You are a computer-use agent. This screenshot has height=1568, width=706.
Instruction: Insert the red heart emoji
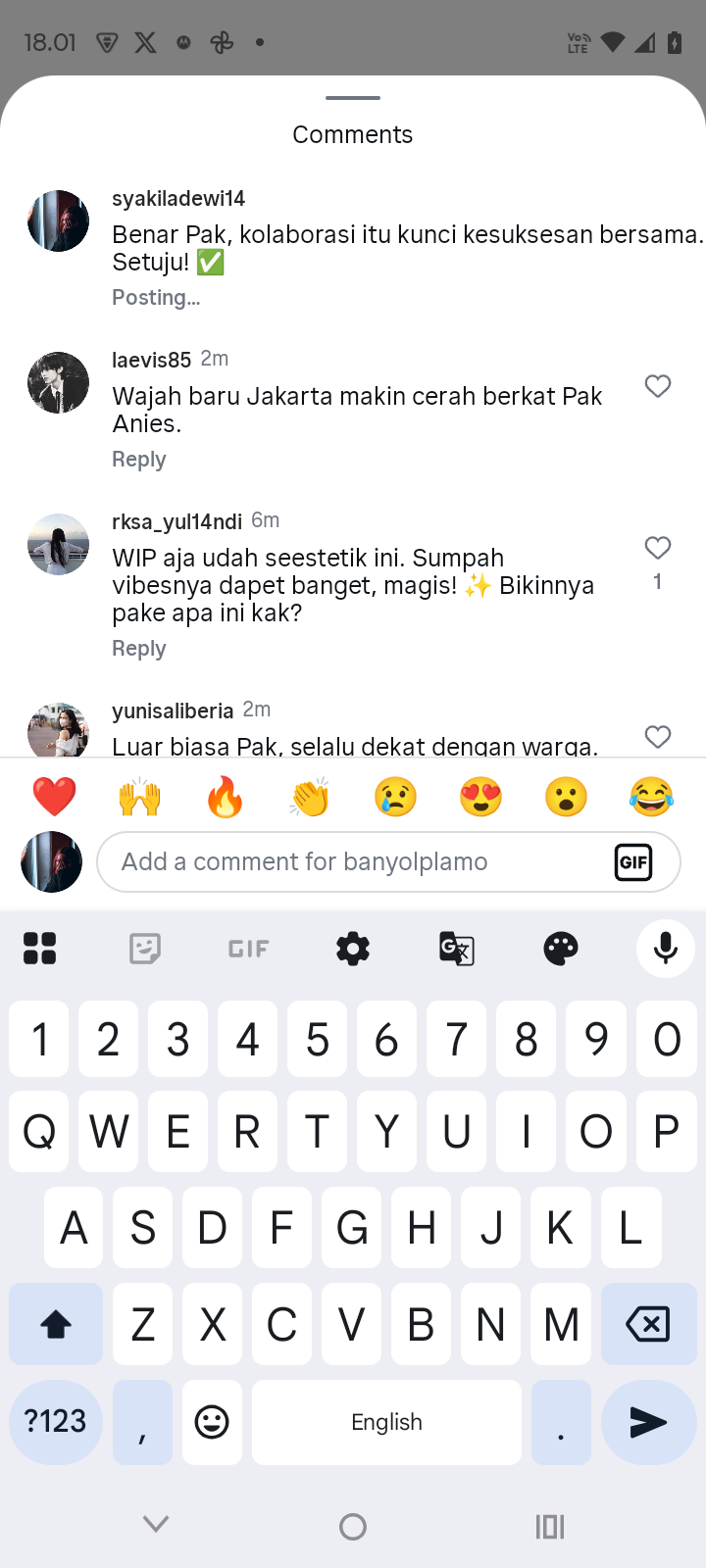pos(54,797)
